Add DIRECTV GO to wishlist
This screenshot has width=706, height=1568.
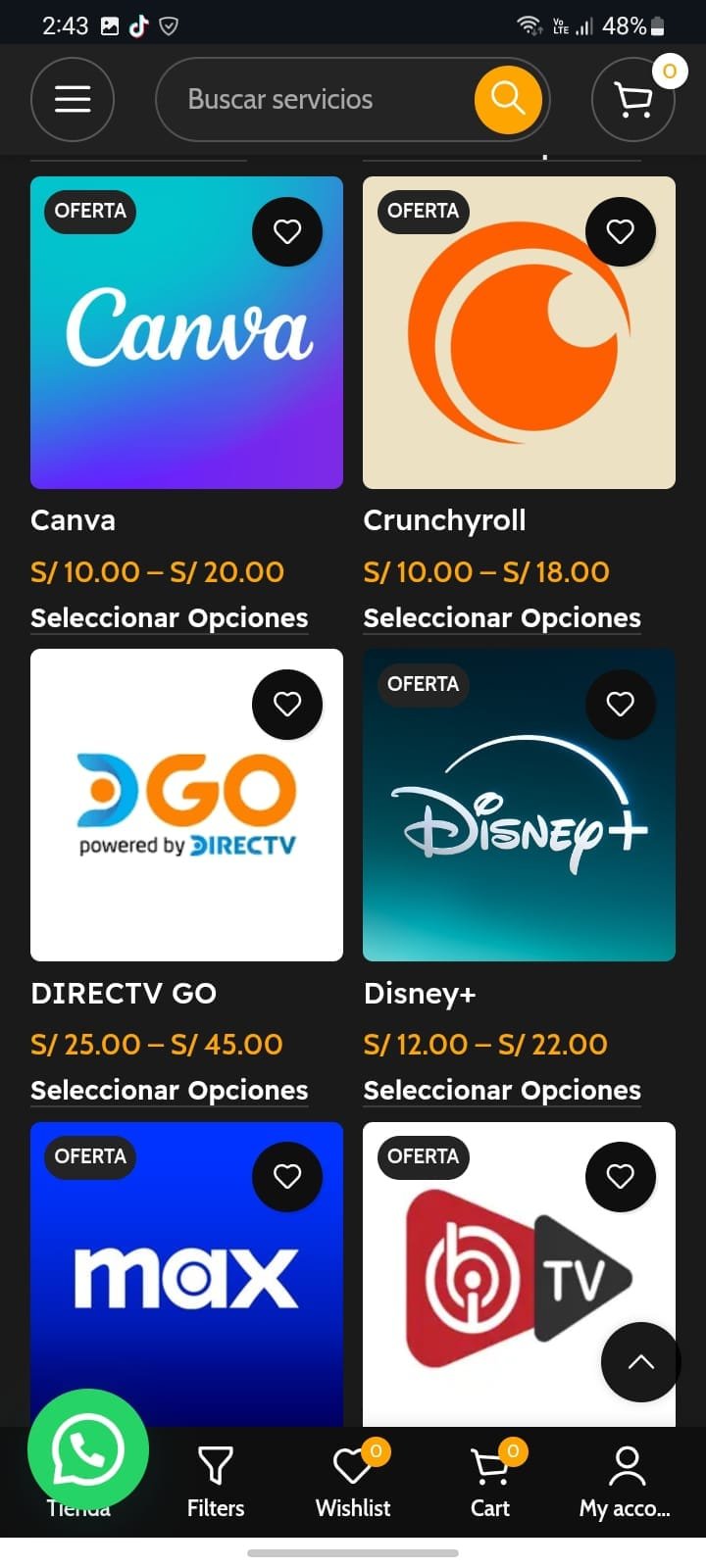[x=287, y=705]
